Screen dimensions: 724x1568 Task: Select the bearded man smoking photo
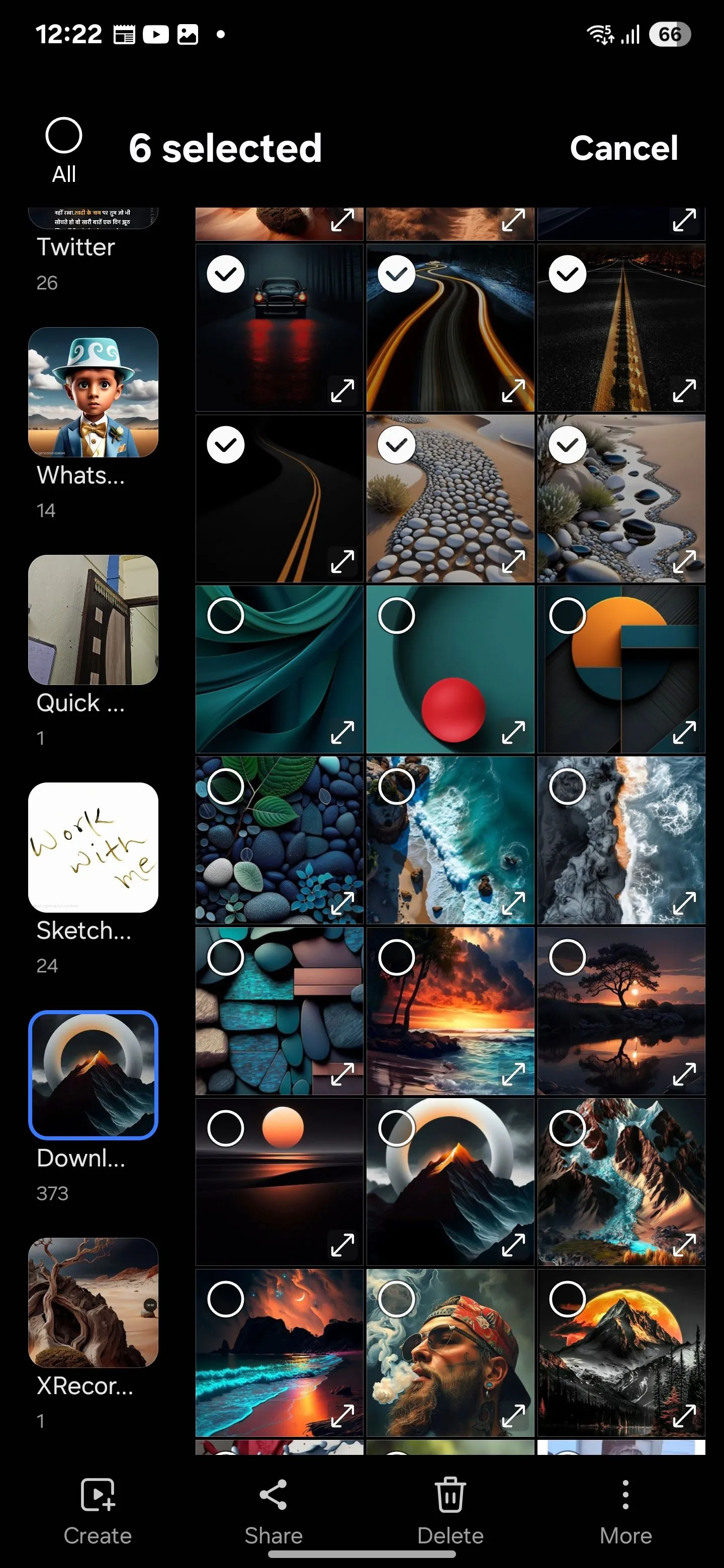tap(396, 1300)
